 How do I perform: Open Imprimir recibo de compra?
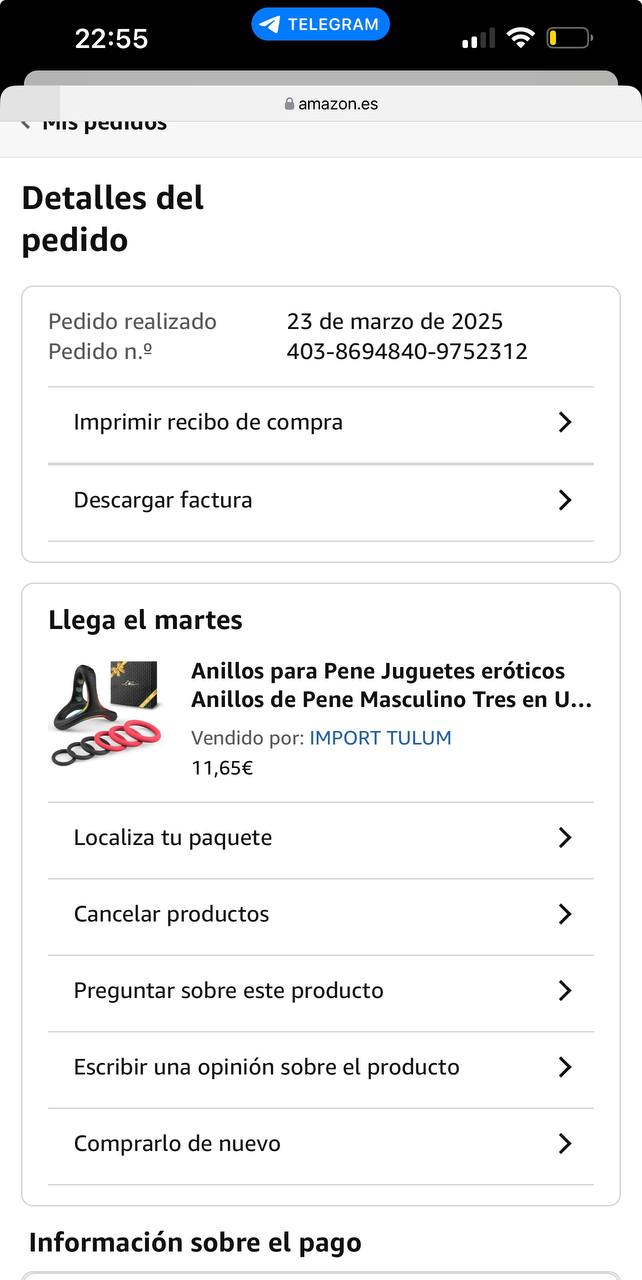(320, 422)
